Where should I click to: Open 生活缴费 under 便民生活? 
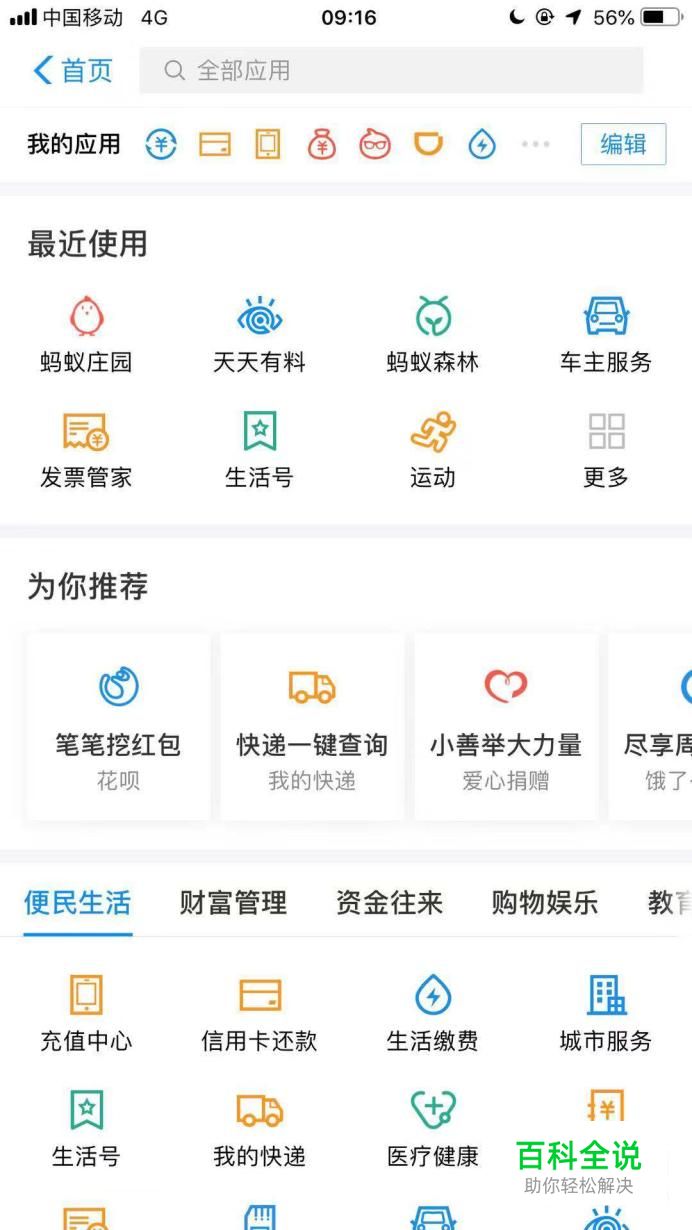point(433,1012)
